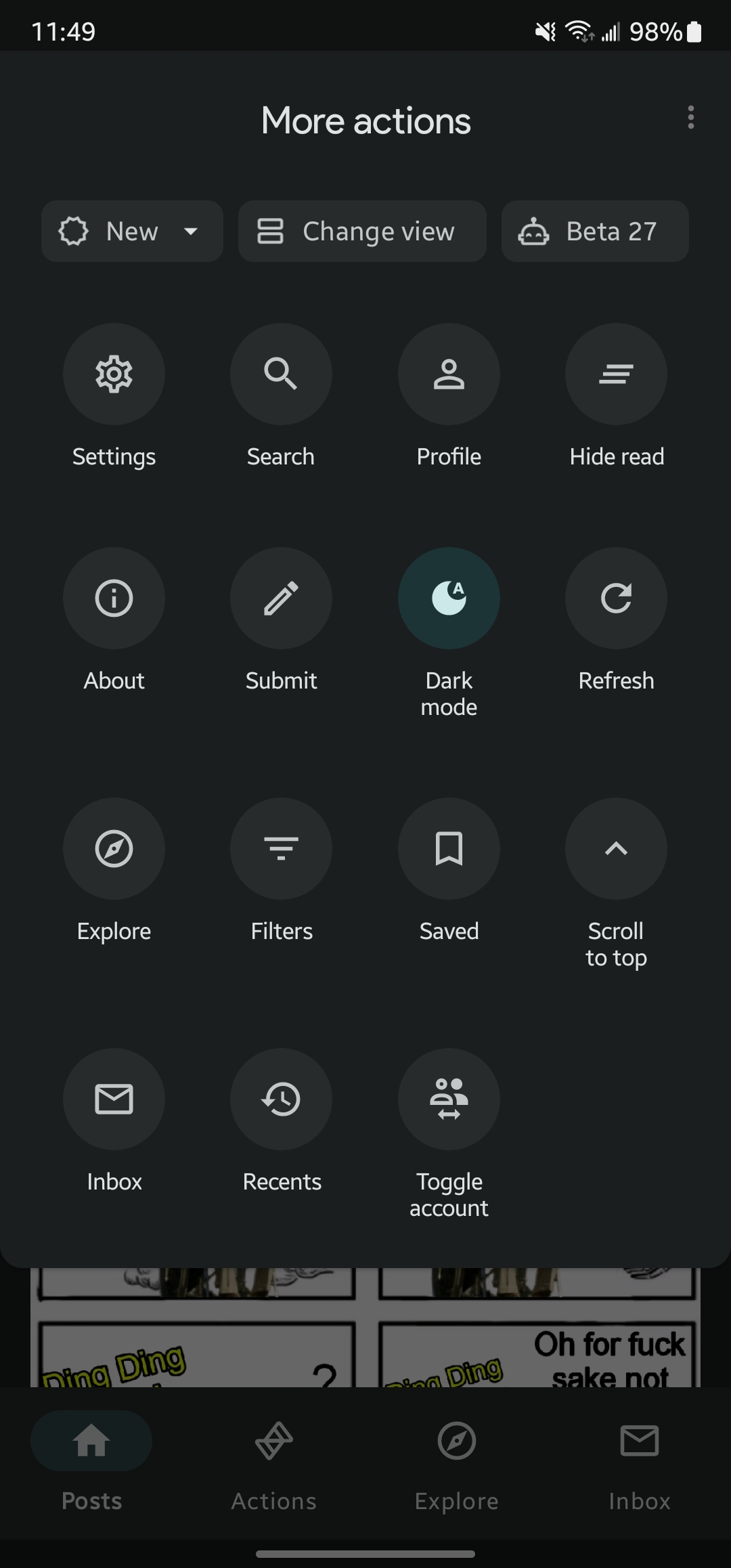This screenshot has width=731, height=1568.
Task: Open the Settings gear icon
Action: 114,374
